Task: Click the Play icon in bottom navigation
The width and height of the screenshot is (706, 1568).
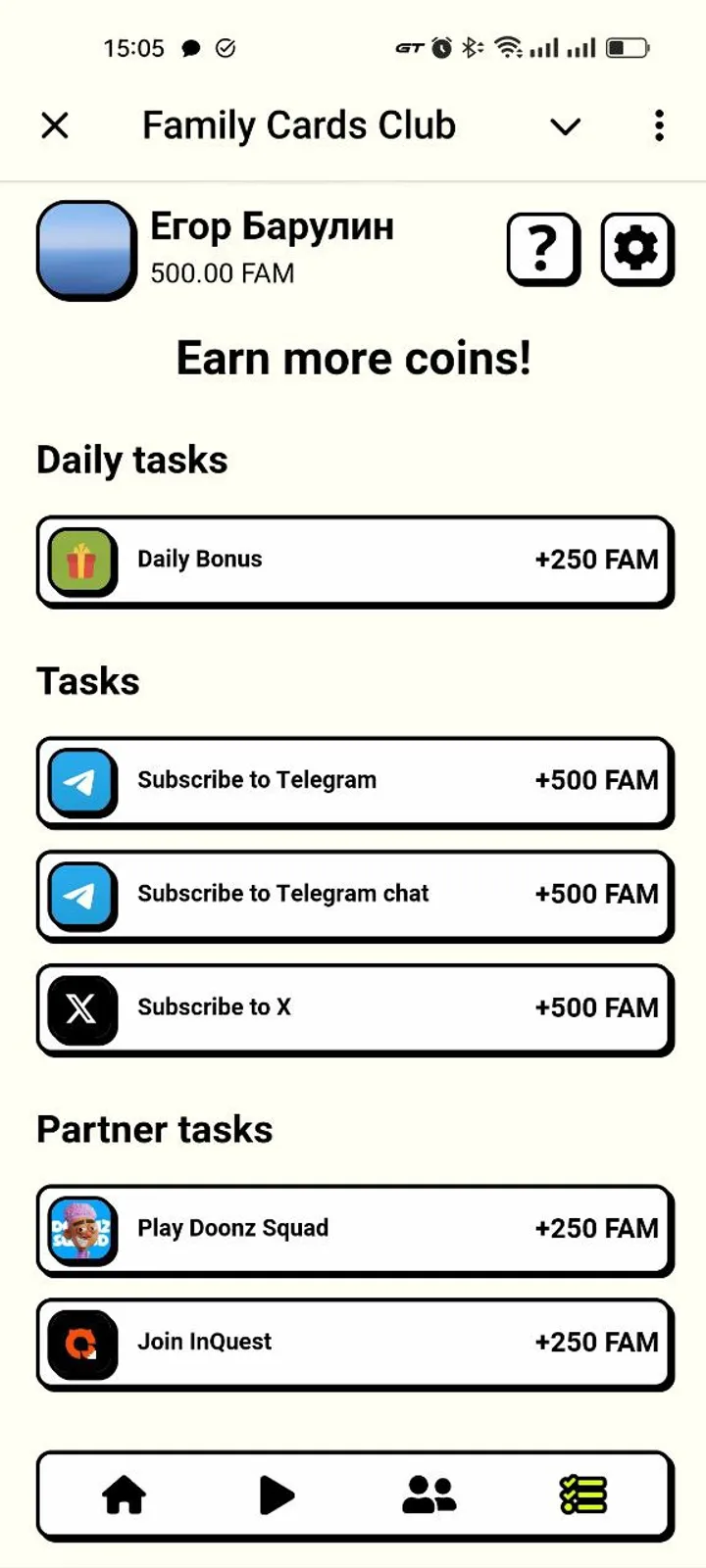Action: 277,1494
